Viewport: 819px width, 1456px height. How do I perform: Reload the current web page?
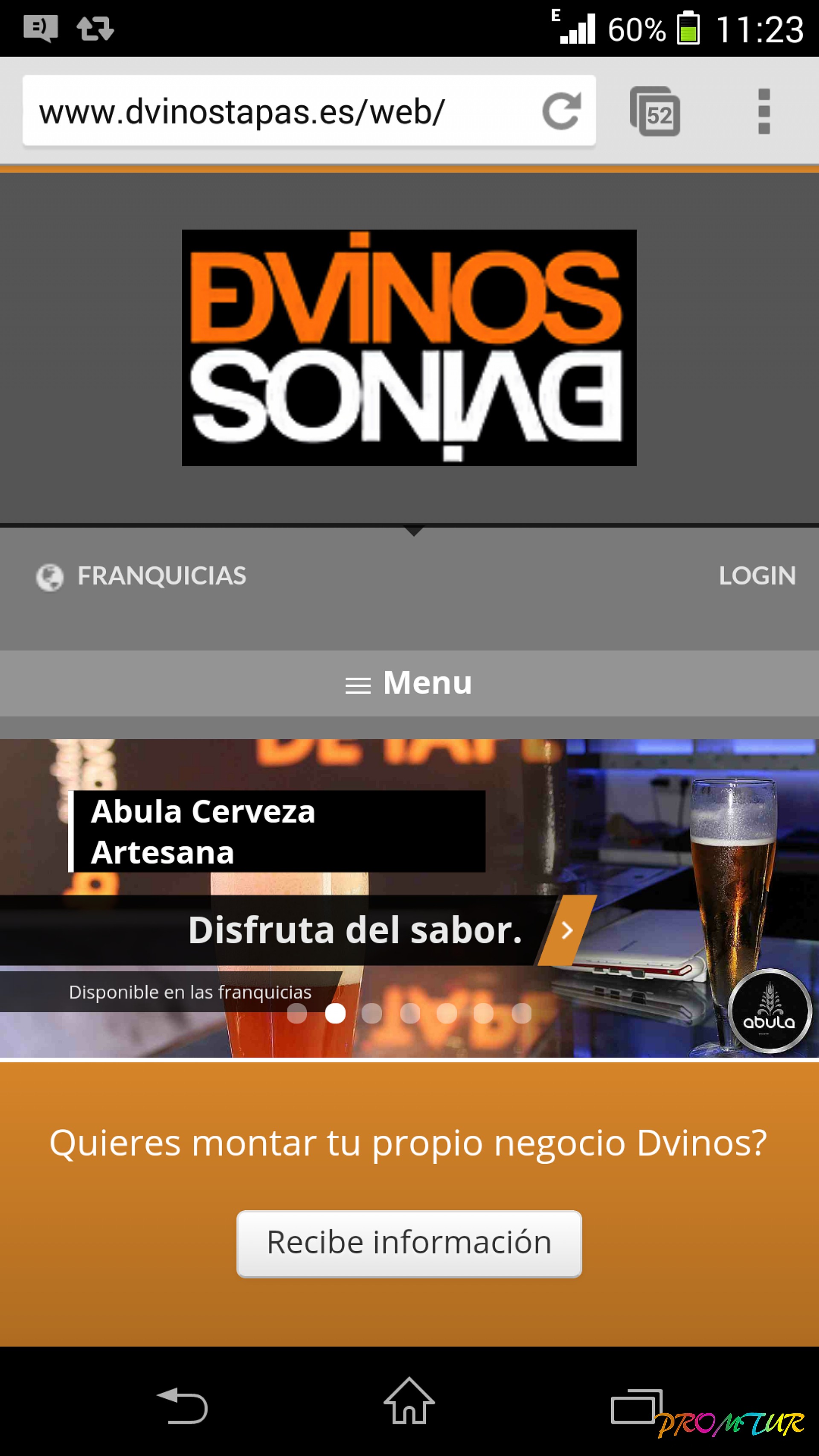tap(561, 111)
